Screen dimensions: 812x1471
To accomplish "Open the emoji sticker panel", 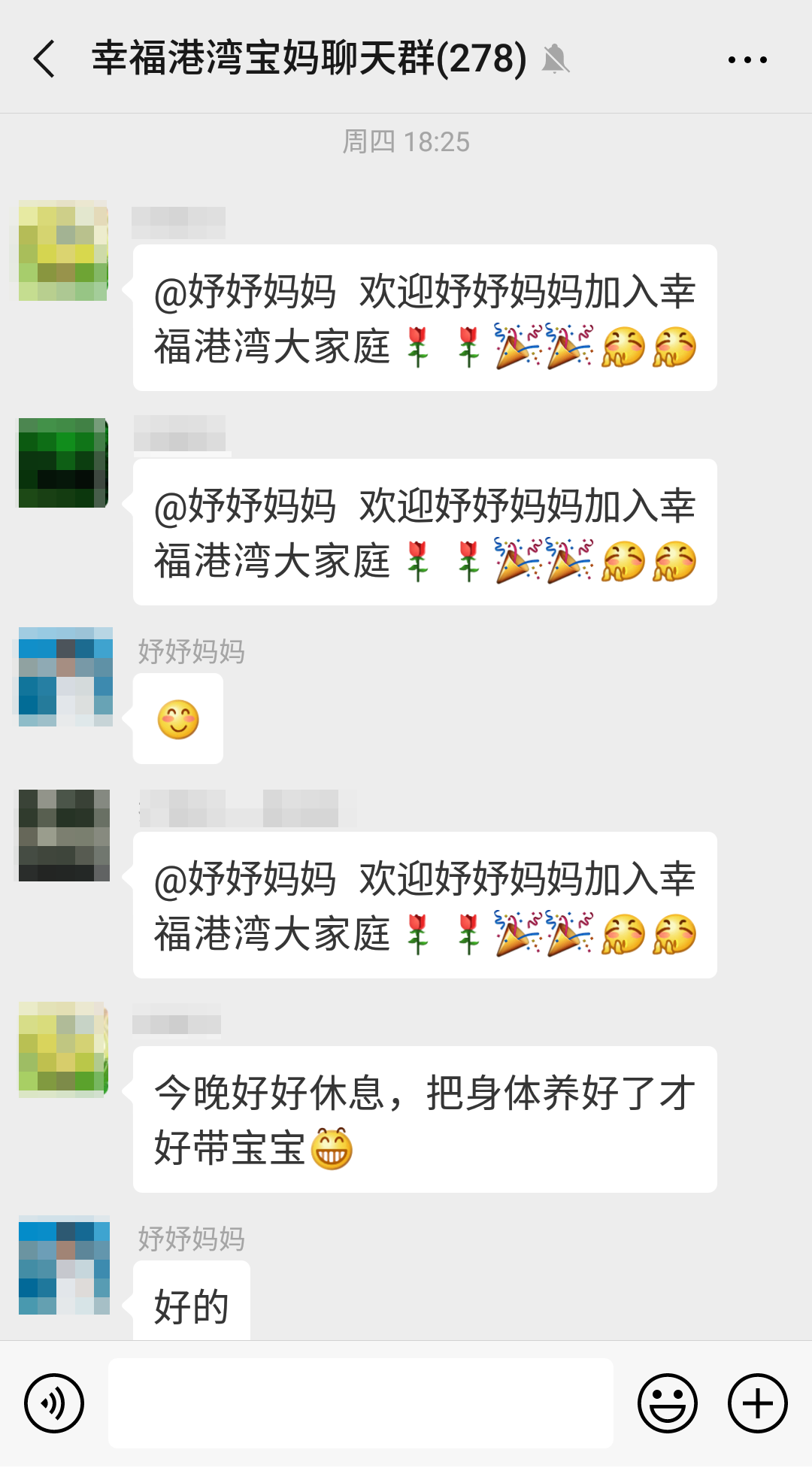I will [667, 1403].
